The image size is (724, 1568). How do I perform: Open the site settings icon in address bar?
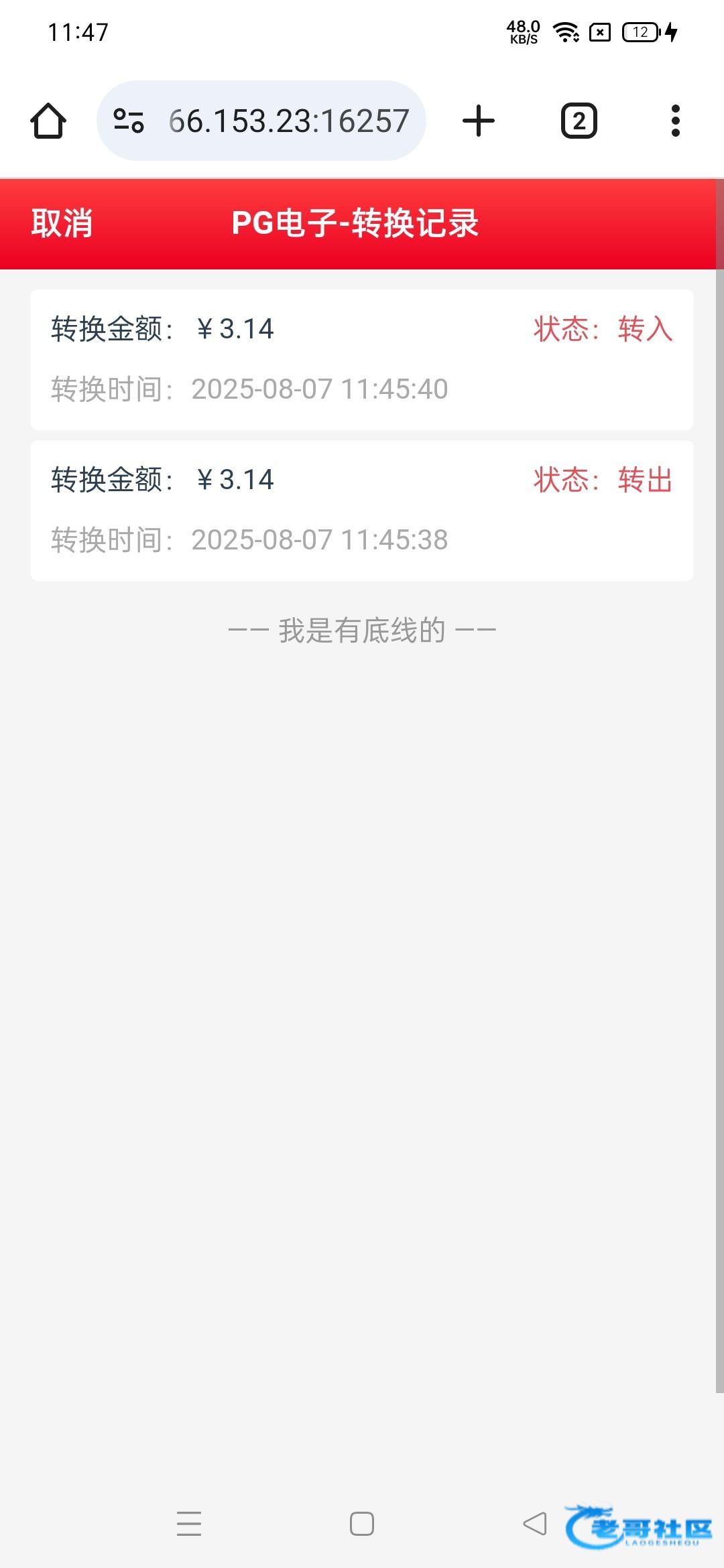coord(129,121)
